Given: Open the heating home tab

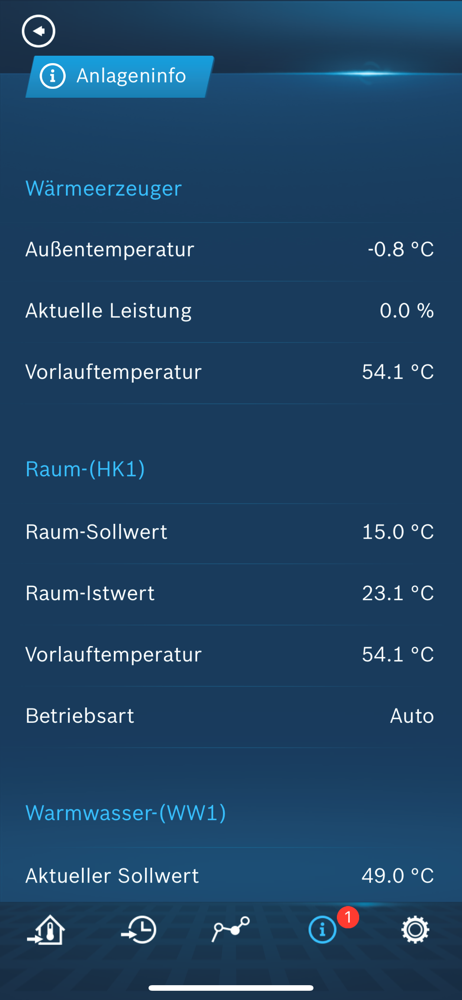Looking at the screenshot, I should pos(46,930).
